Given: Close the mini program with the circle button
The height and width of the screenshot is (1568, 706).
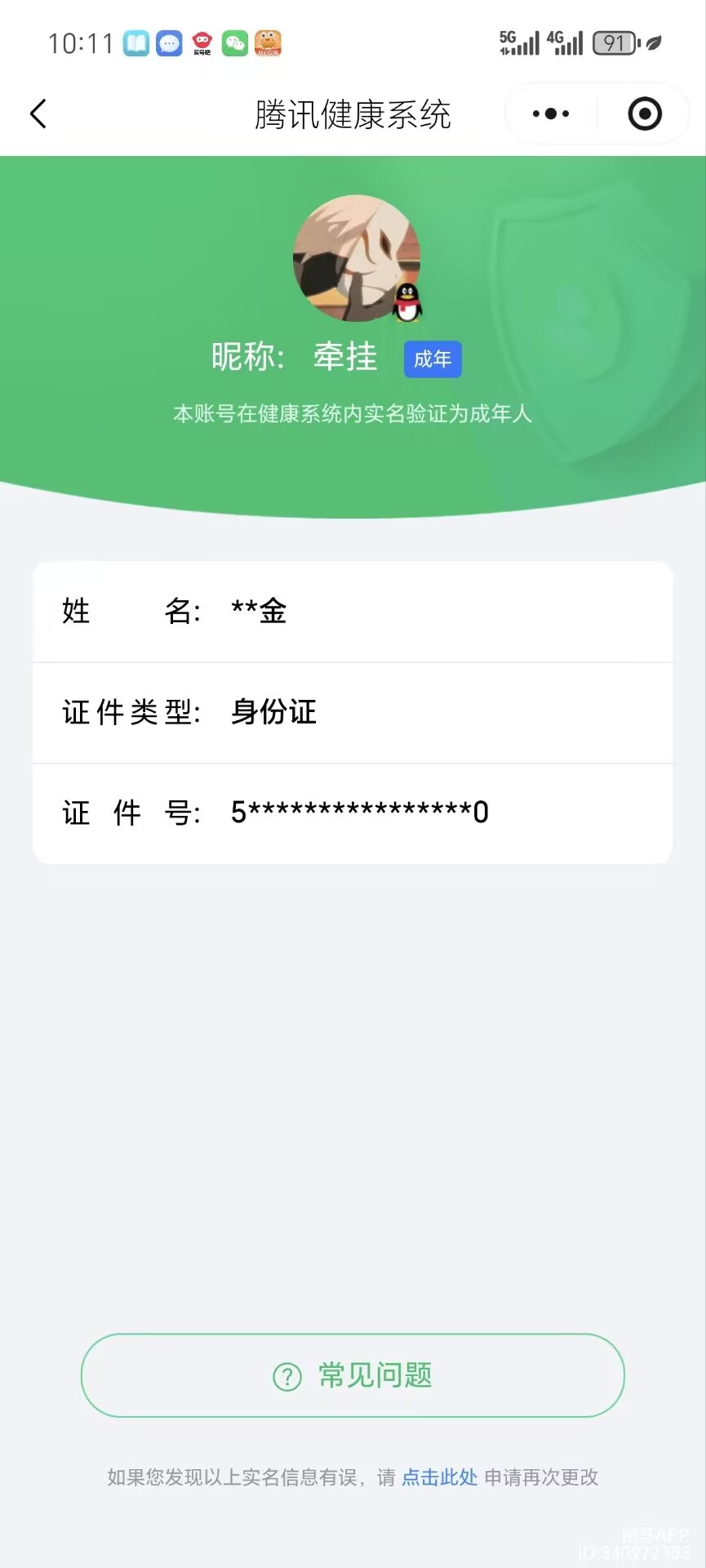Looking at the screenshot, I should point(645,114).
